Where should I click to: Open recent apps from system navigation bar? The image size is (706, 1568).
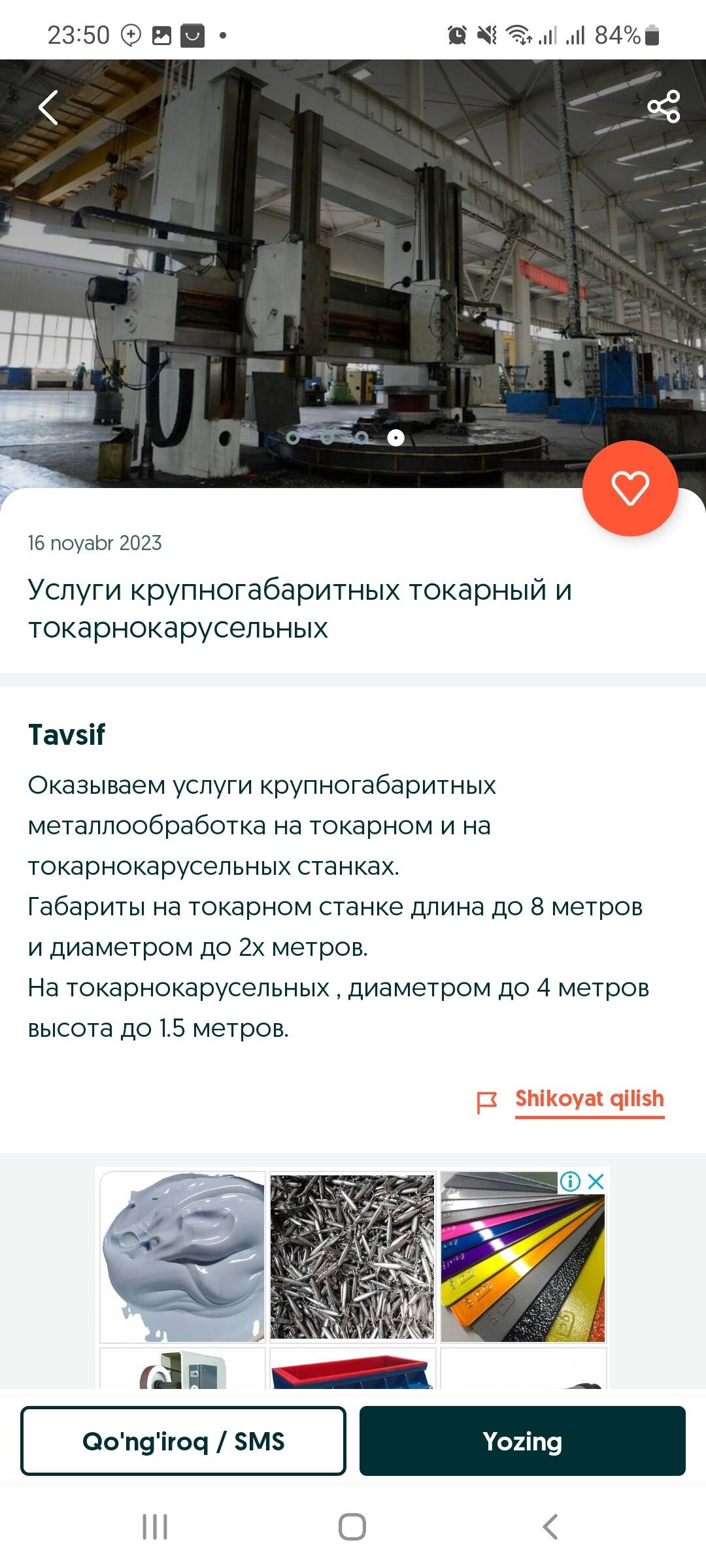pyautogui.click(x=155, y=1527)
